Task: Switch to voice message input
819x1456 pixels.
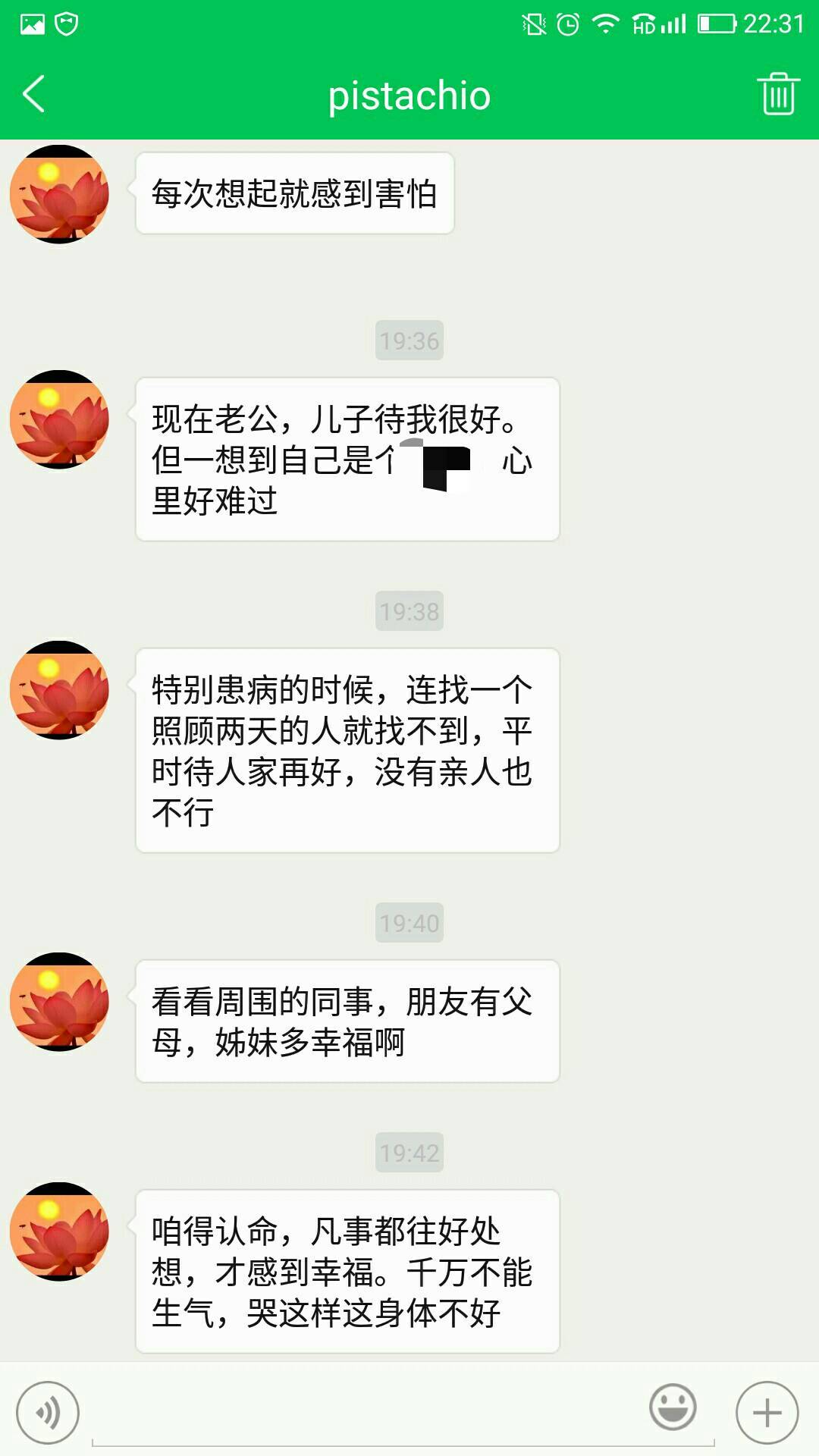Action: 48,1413
